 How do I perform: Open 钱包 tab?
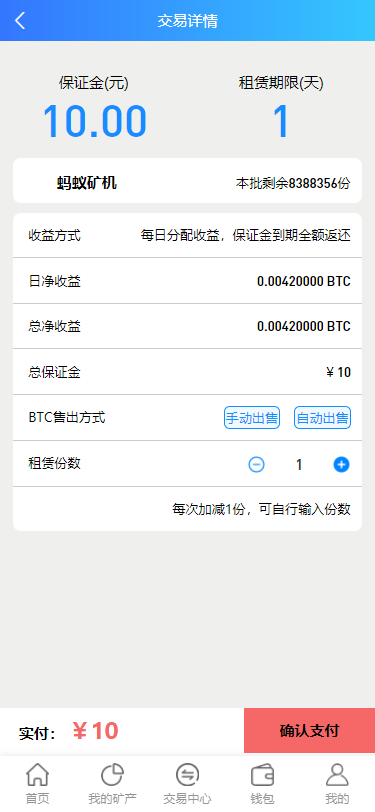262,783
